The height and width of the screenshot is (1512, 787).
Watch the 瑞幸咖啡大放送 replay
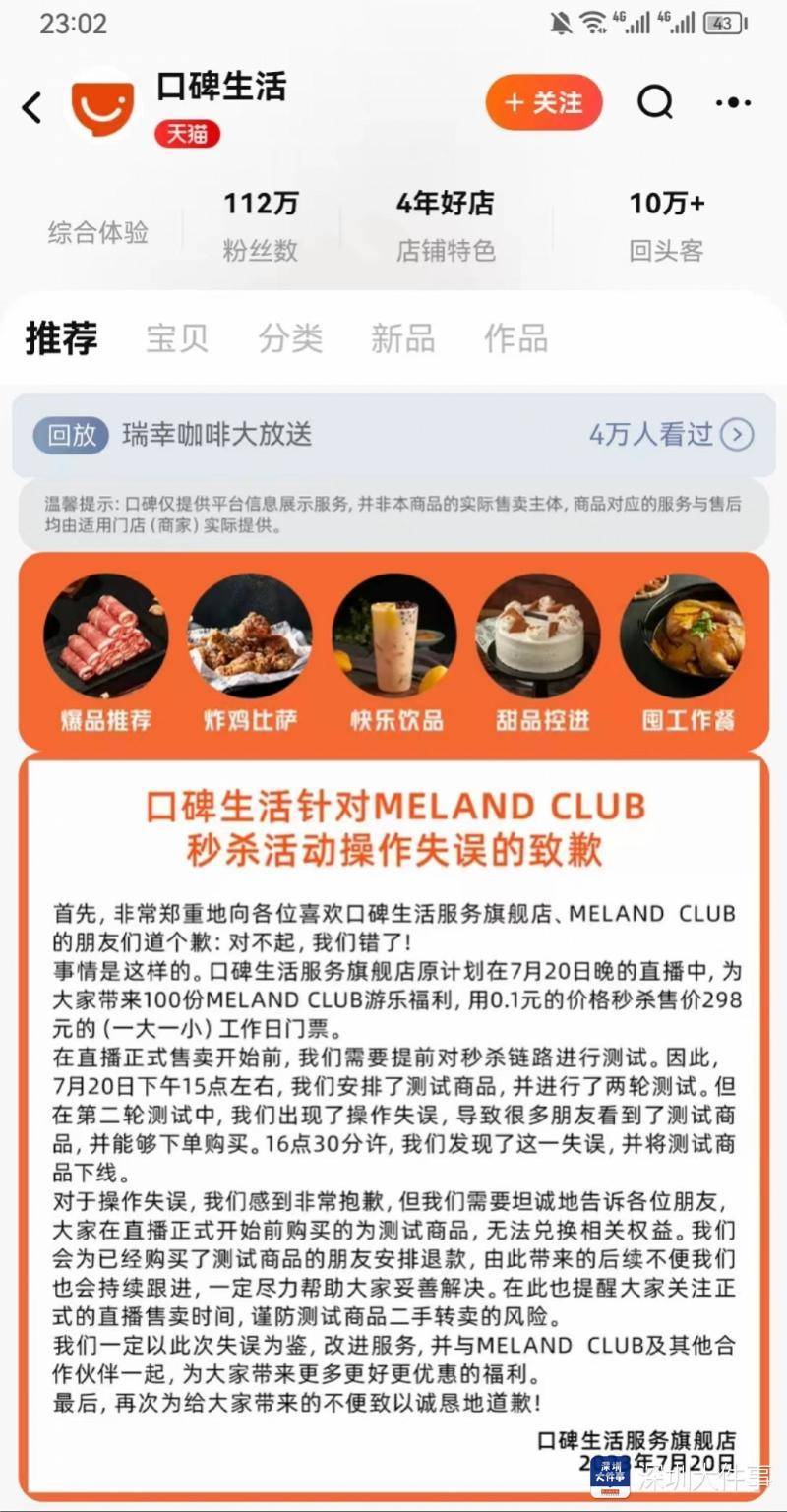(393, 434)
